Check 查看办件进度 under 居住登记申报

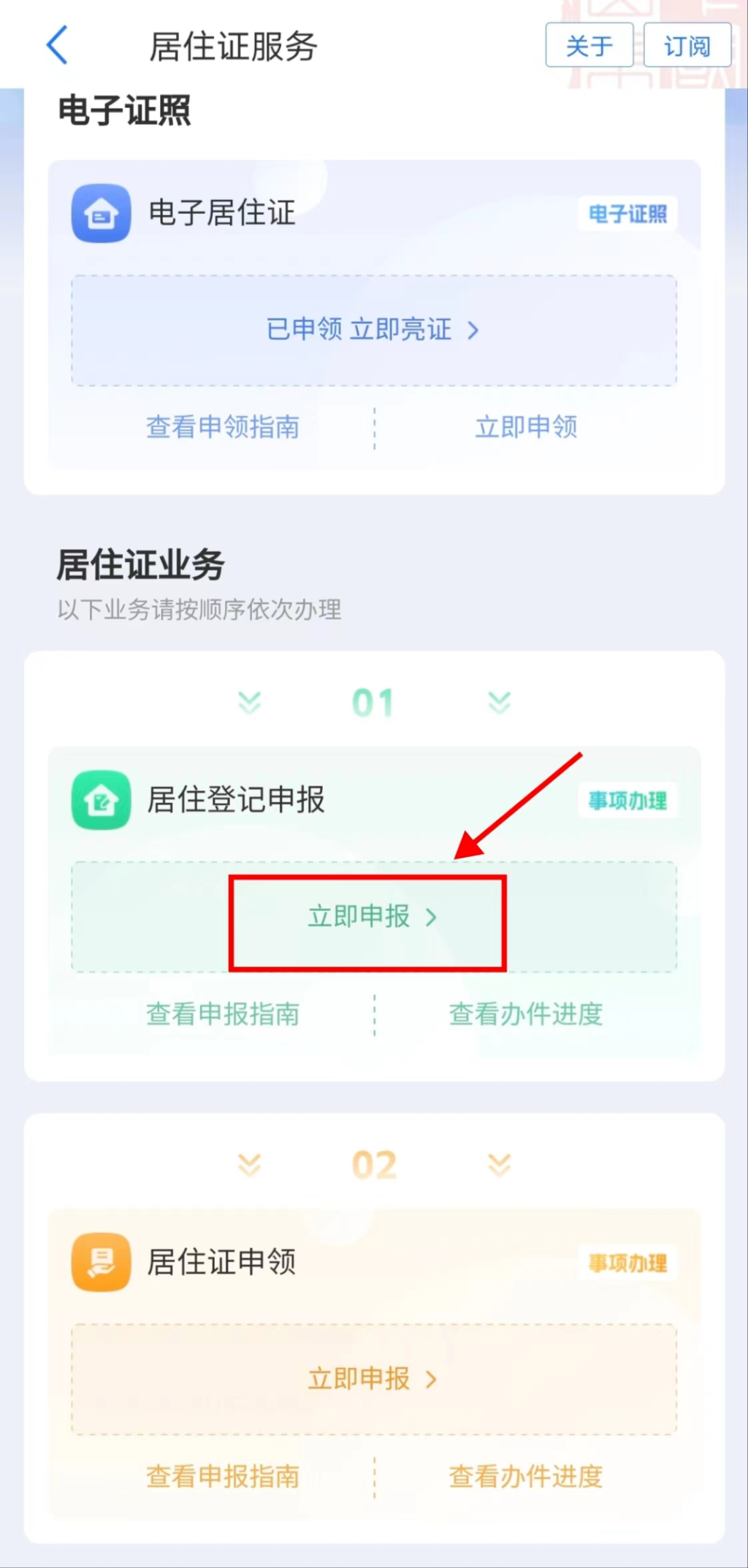[526, 1014]
